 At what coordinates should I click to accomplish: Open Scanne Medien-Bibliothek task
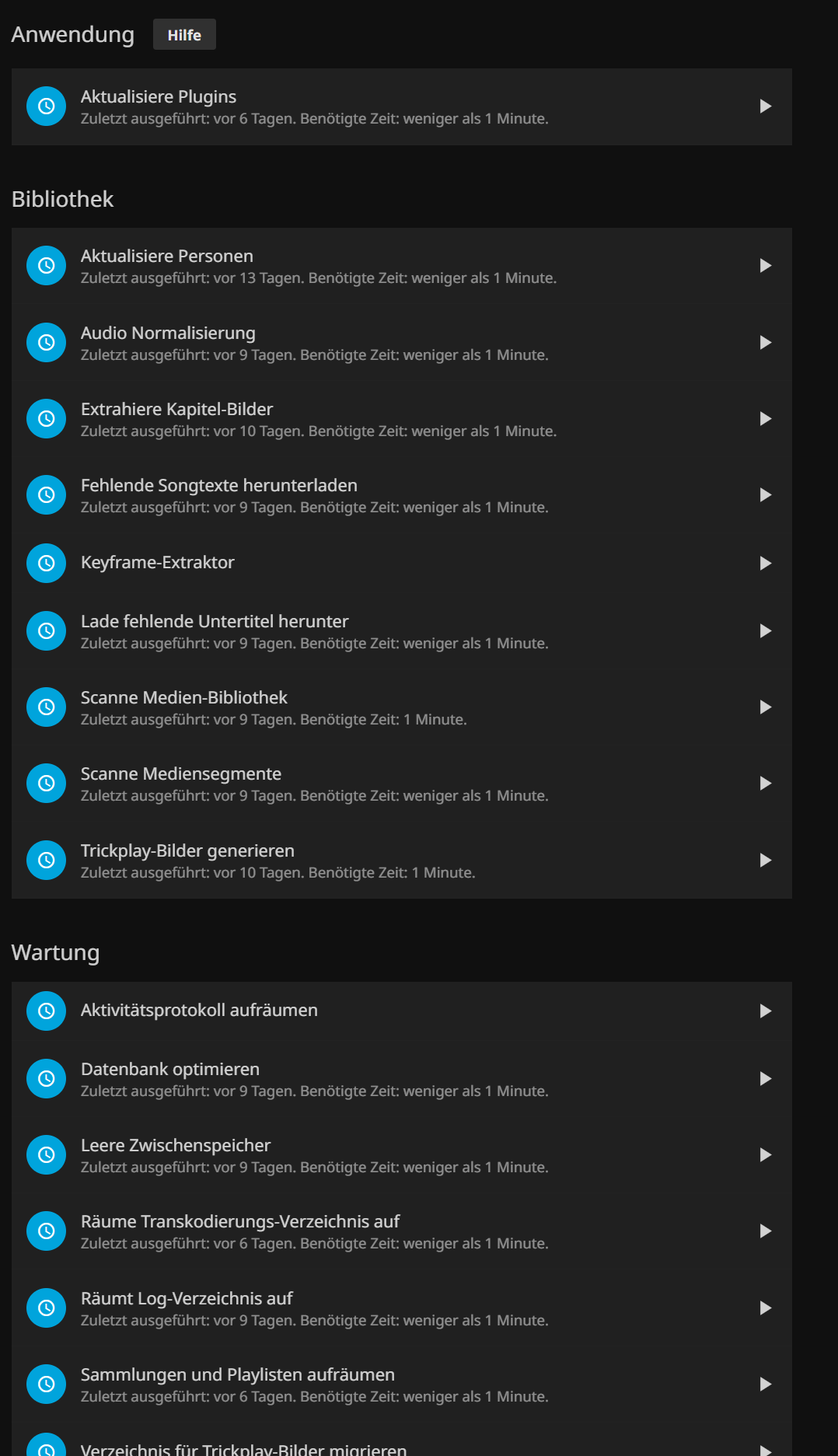pyautogui.click(x=183, y=698)
